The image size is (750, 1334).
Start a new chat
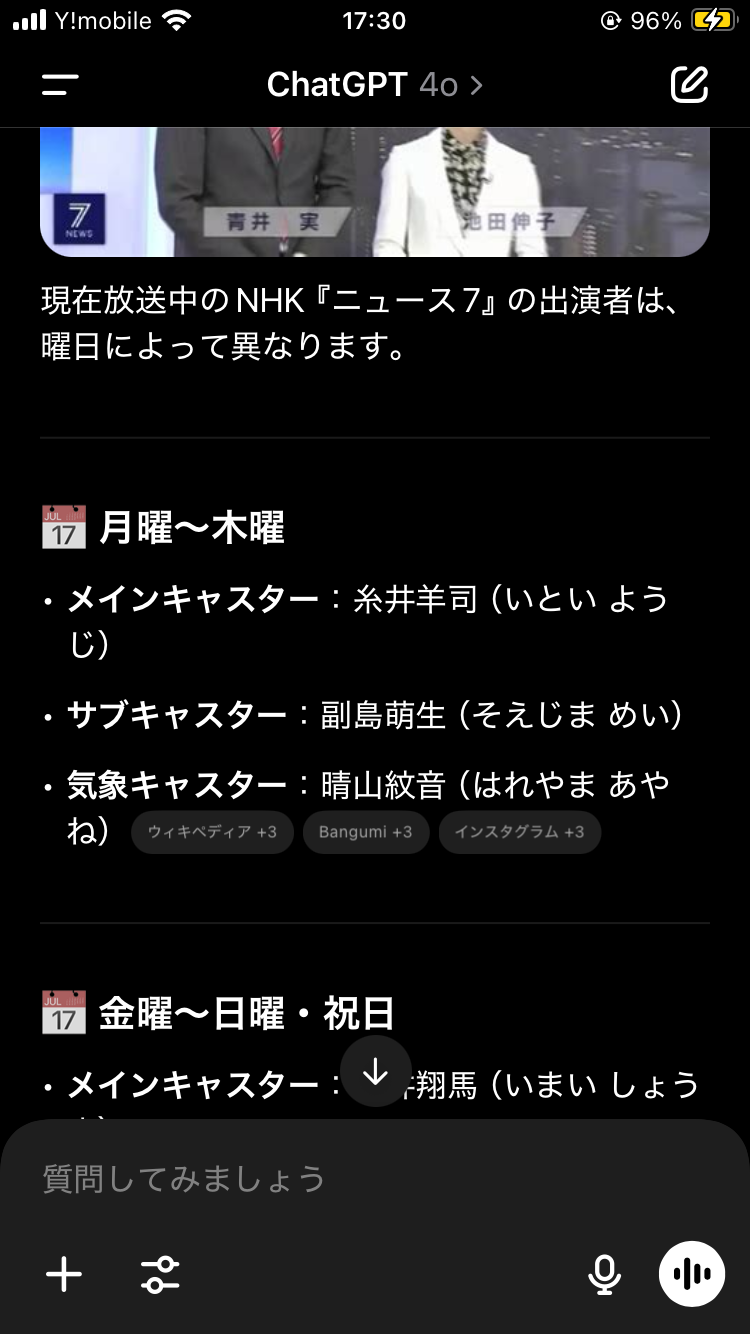(689, 85)
